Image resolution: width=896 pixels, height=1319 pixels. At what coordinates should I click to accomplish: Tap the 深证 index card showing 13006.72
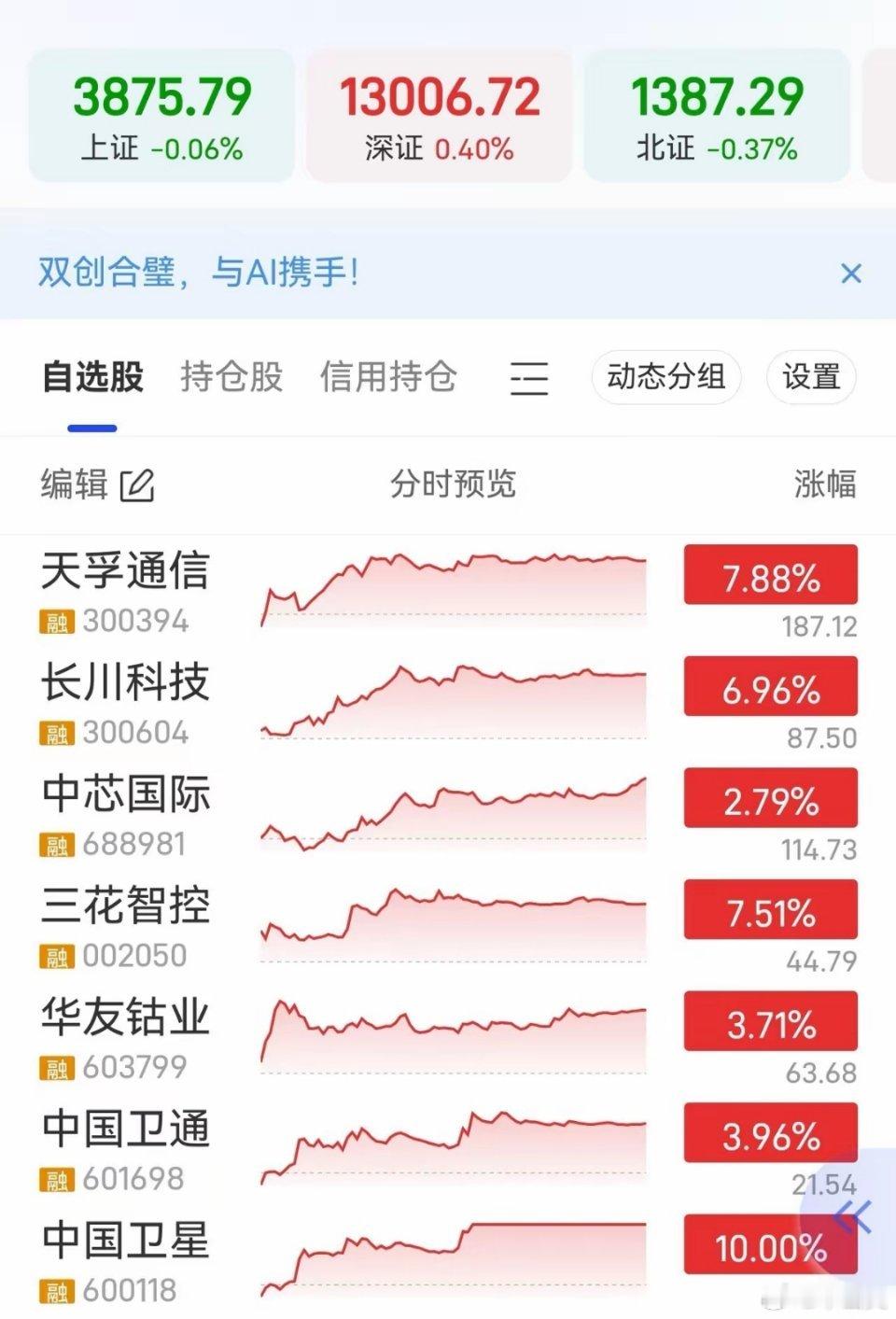pos(439,114)
